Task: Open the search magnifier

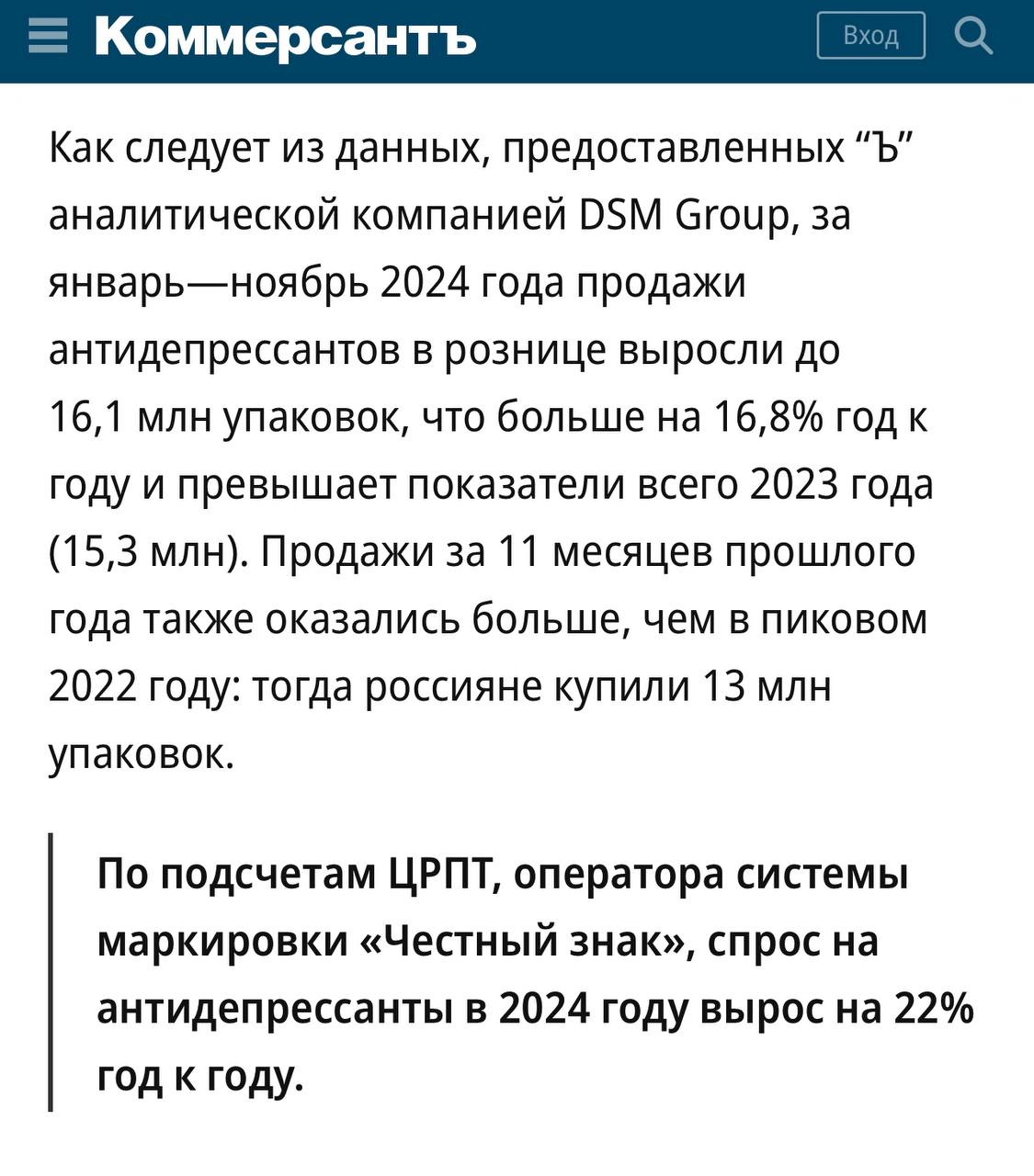Action: 973,36
